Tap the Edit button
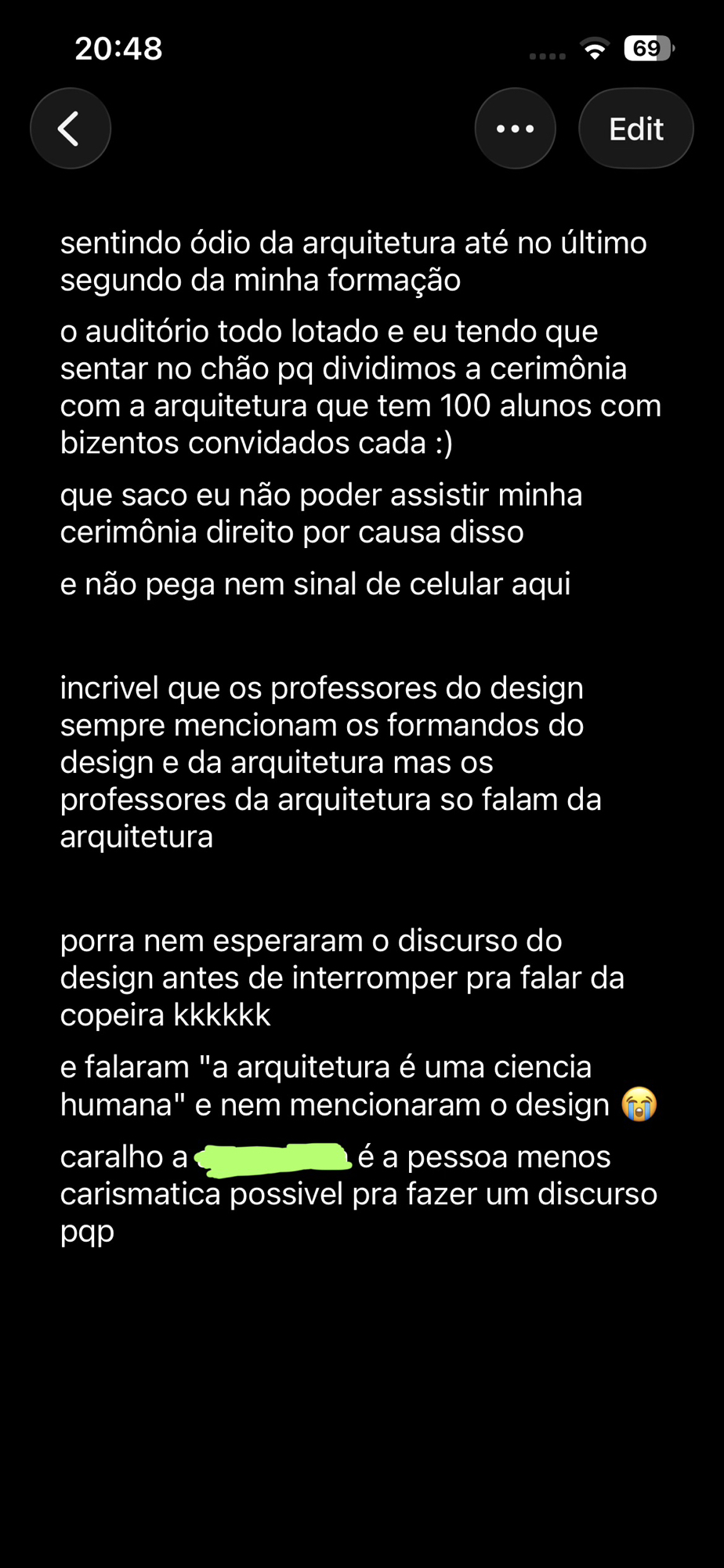 point(635,129)
